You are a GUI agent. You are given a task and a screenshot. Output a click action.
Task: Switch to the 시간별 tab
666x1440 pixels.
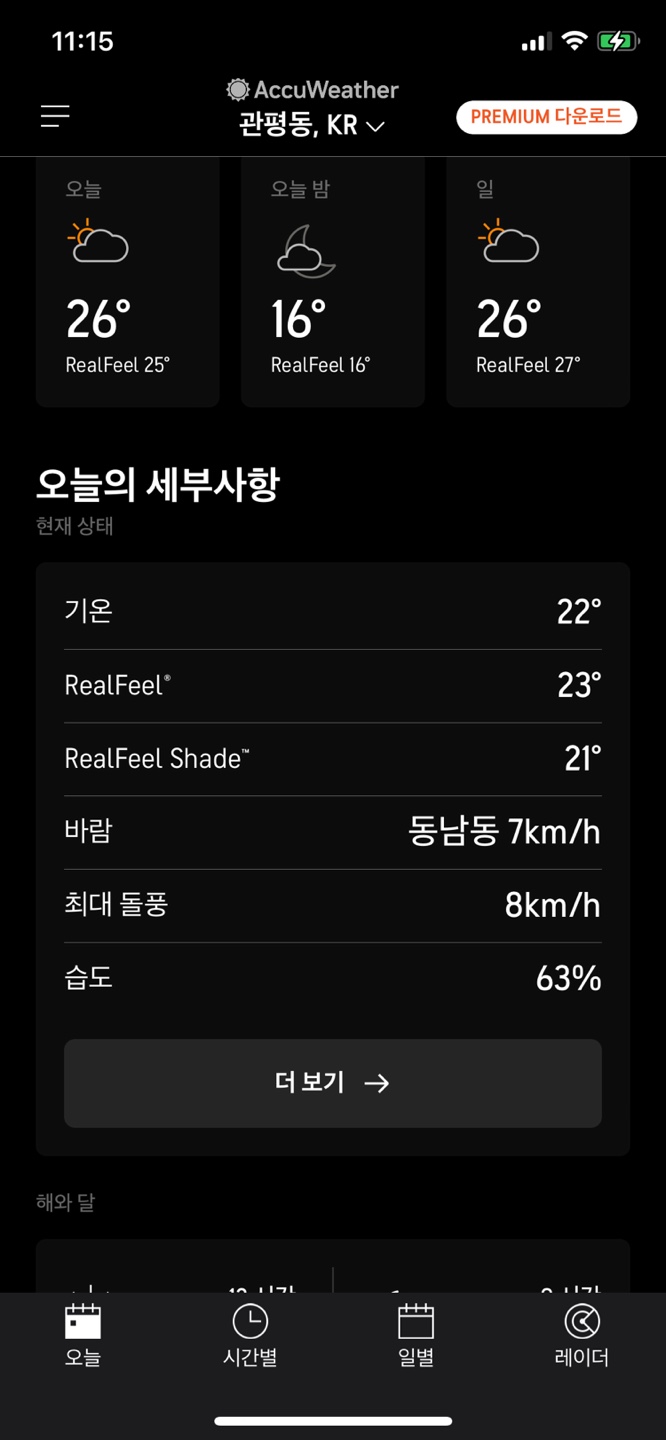pyautogui.click(x=250, y=1335)
